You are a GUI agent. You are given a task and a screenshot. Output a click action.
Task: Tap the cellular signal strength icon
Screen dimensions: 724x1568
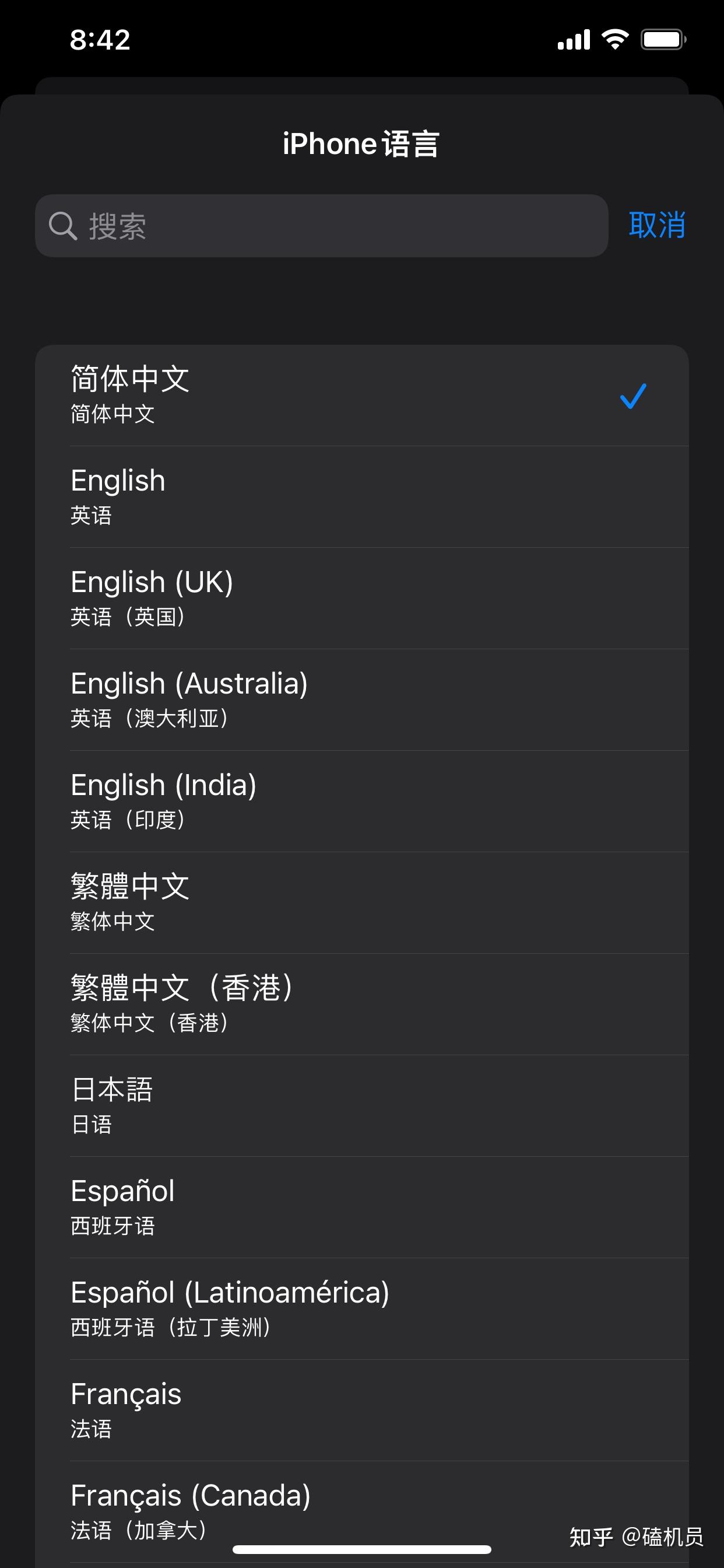coord(572,39)
